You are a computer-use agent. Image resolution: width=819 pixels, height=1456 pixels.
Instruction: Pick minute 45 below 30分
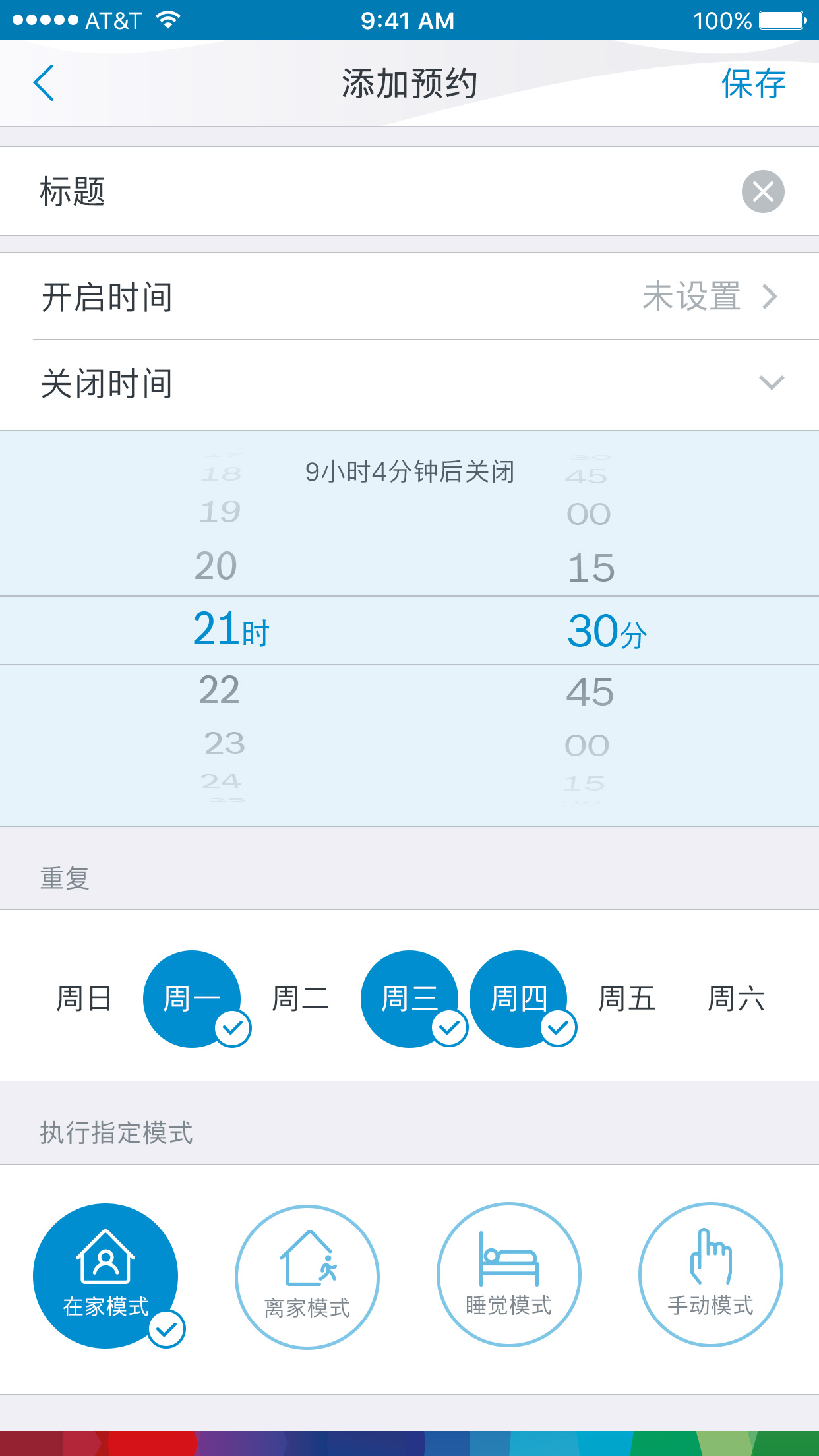pyautogui.click(x=590, y=692)
